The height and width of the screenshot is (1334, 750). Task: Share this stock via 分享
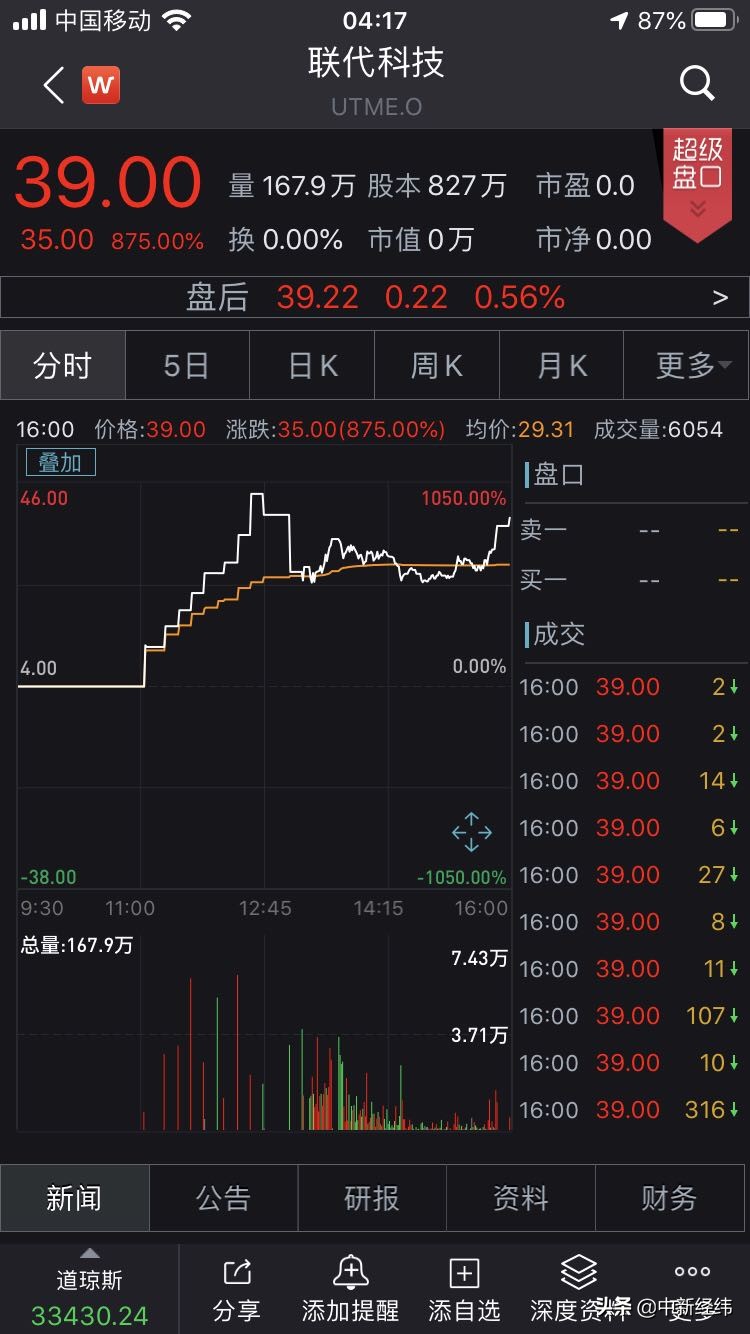pos(237,1289)
